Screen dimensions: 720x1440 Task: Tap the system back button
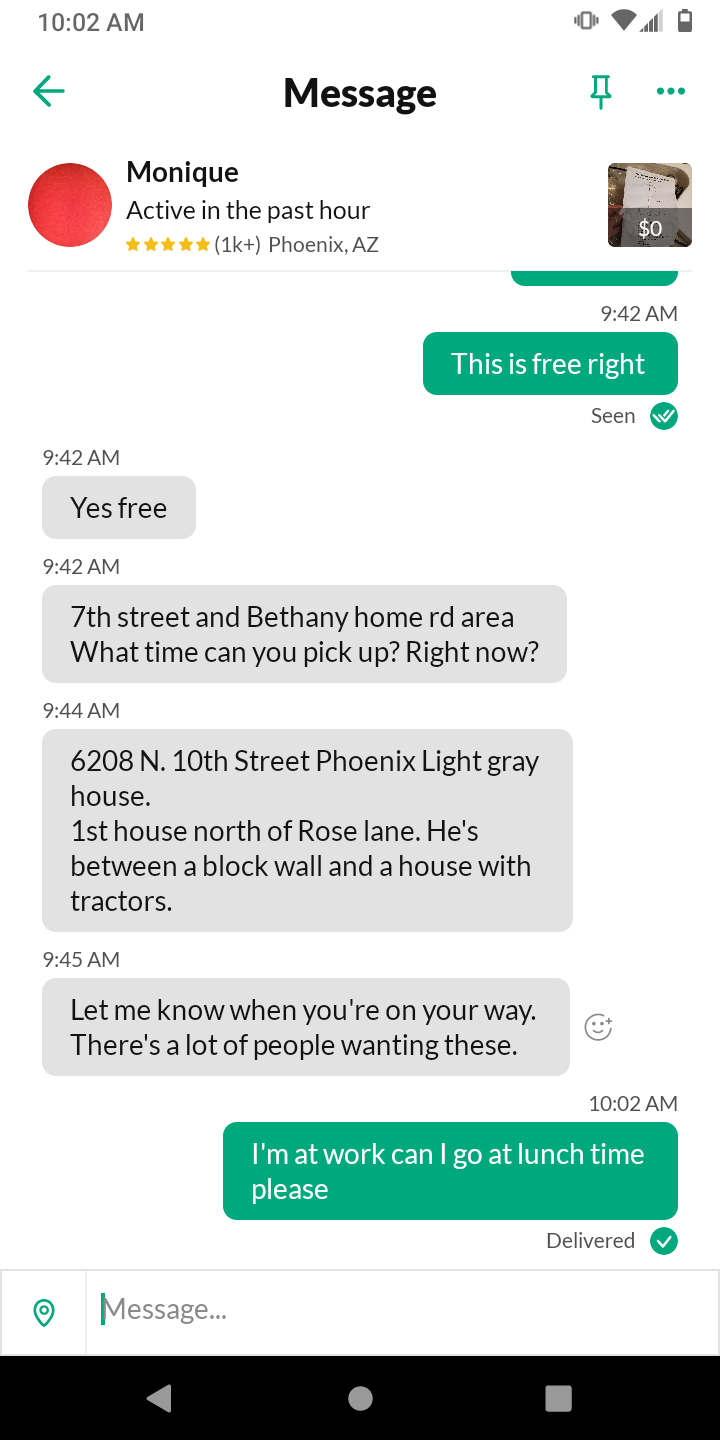pos(160,1398)
